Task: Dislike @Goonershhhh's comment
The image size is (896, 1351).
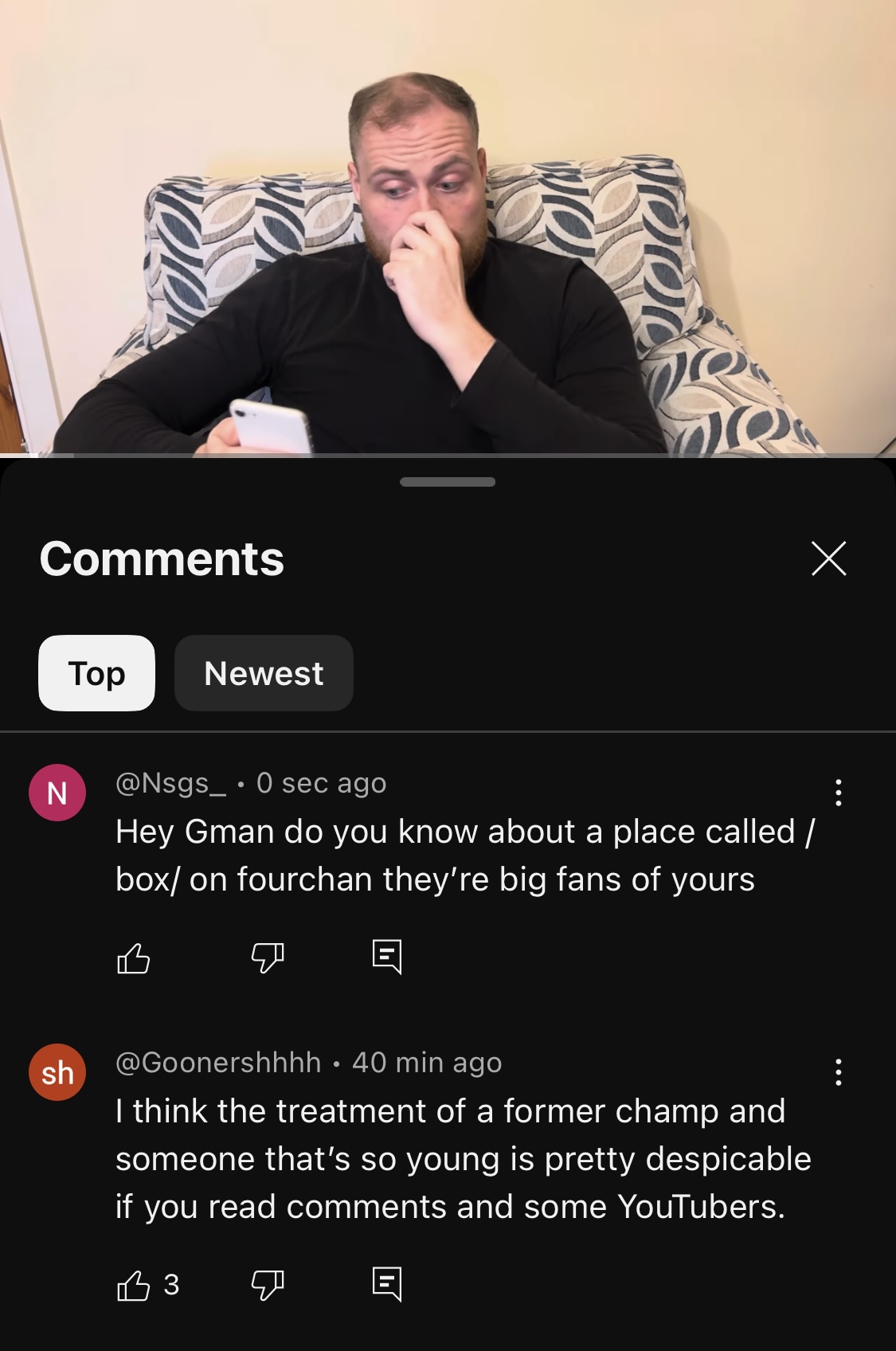Action: tap(268, 1285)
